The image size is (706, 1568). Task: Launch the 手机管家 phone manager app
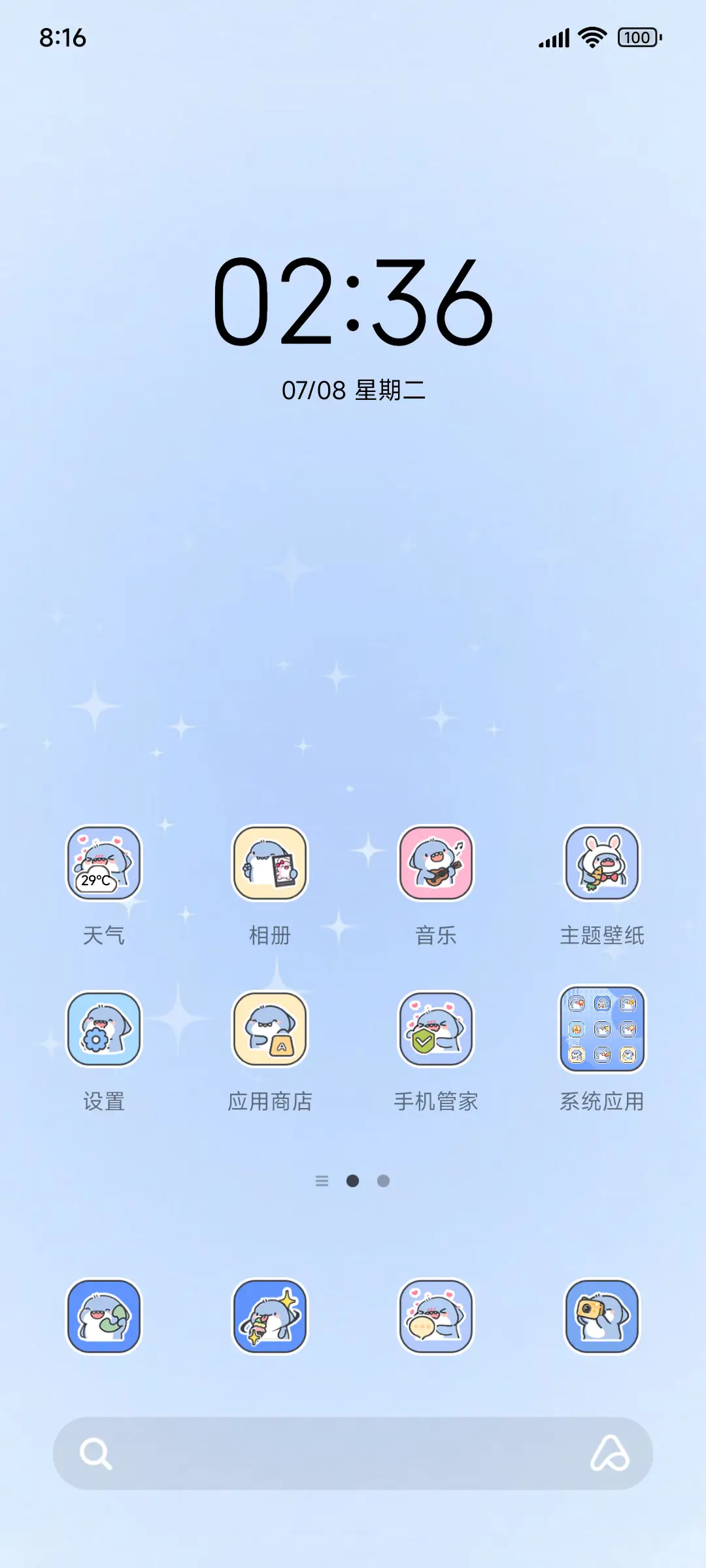(x=437, y=1030)
